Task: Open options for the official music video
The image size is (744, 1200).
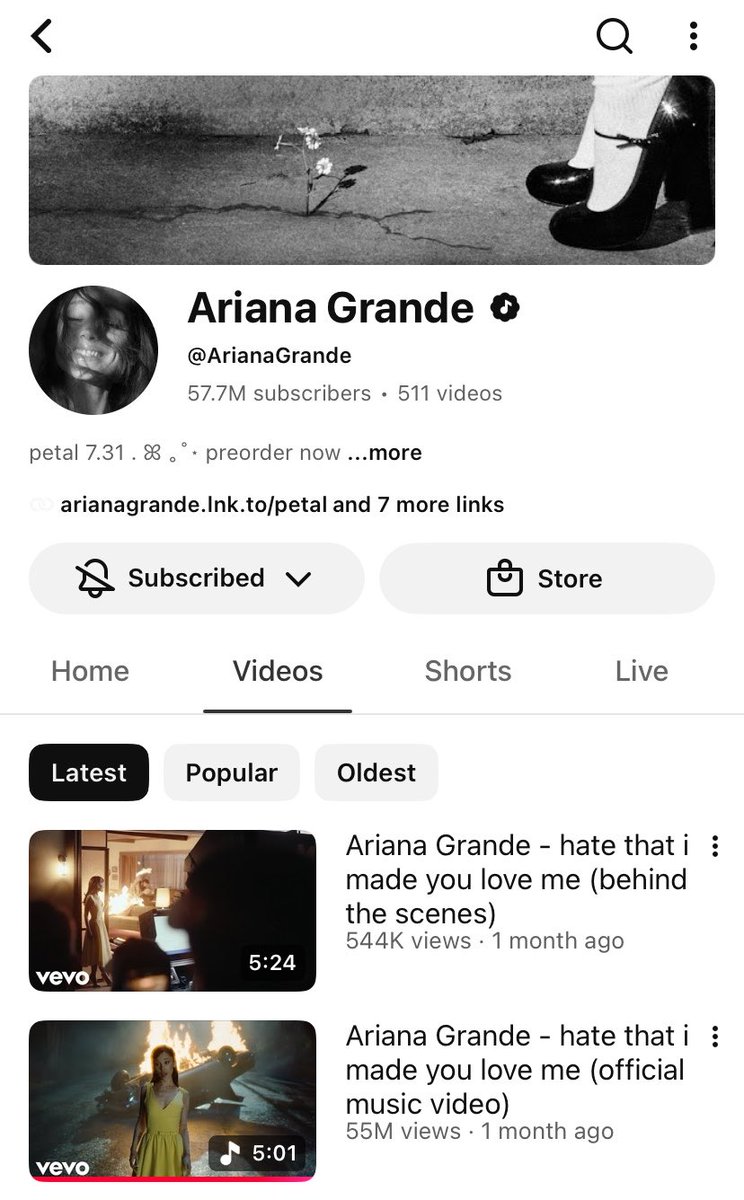Action: click(715, 1037)
